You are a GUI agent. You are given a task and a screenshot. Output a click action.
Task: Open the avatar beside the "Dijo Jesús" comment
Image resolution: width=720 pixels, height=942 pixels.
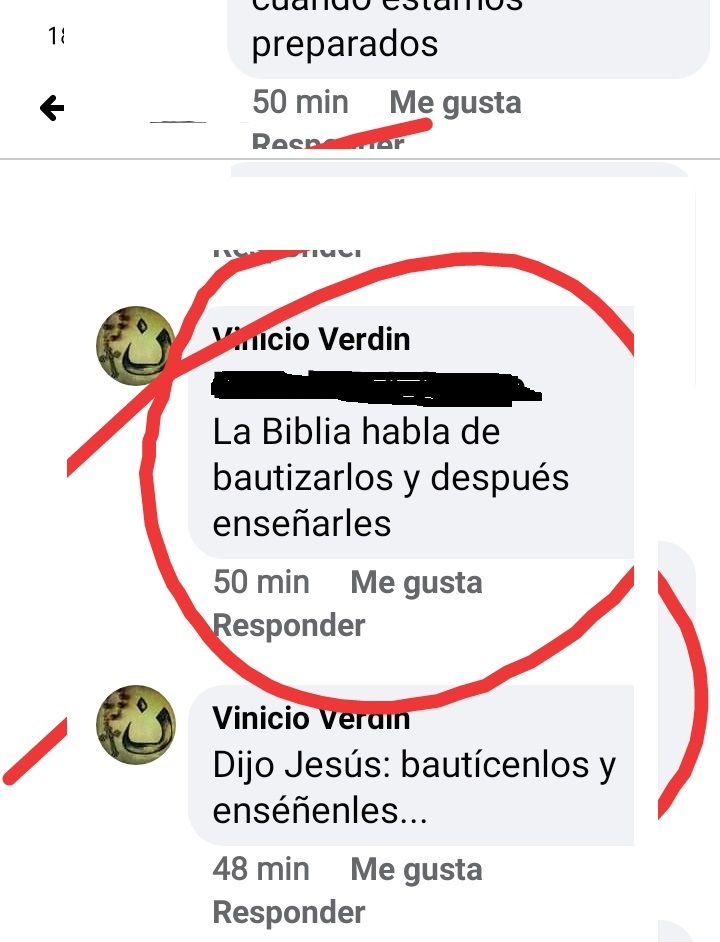click(x=136, y=726)
